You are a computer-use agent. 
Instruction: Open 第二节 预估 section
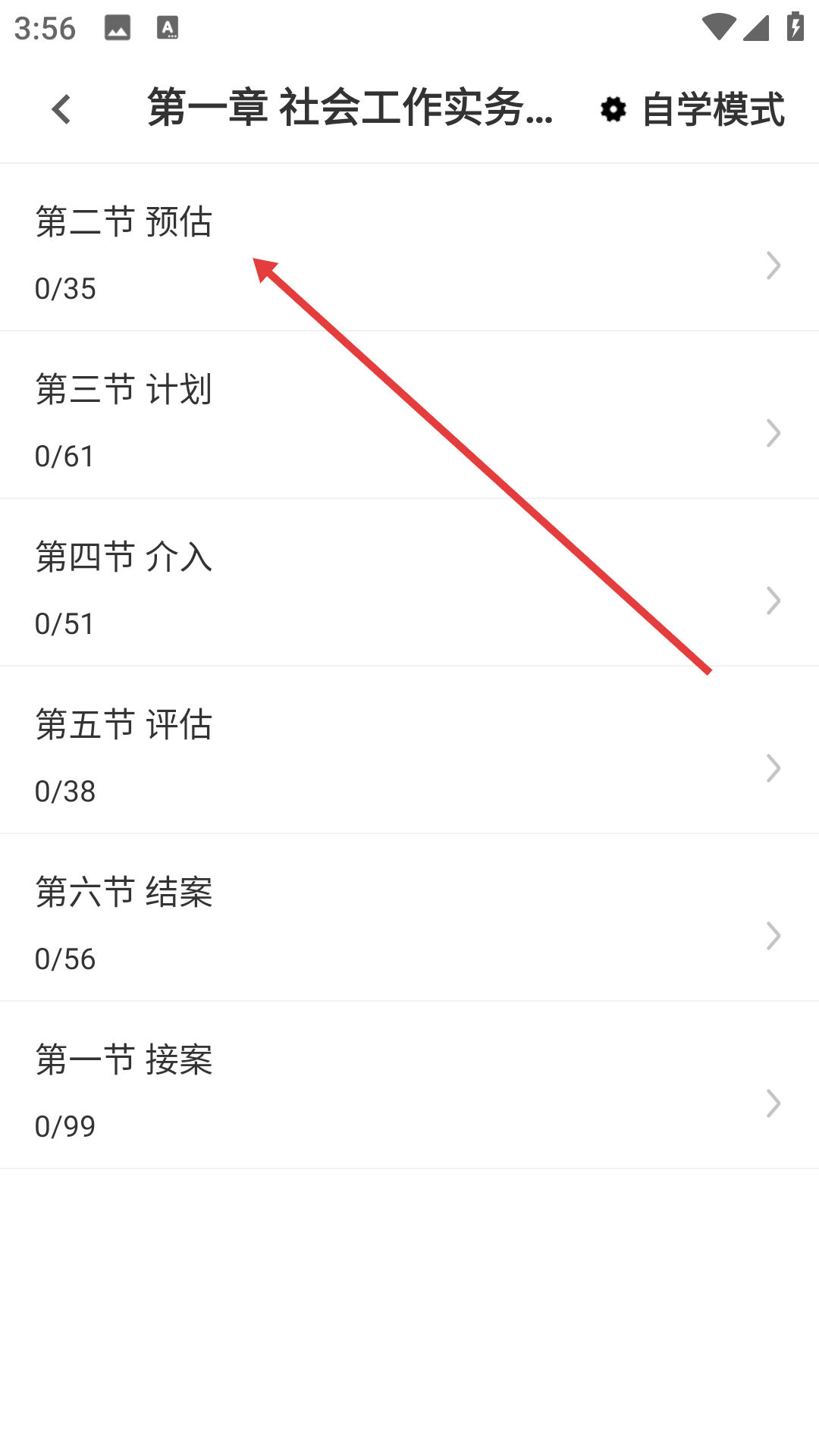click(409, 247)
